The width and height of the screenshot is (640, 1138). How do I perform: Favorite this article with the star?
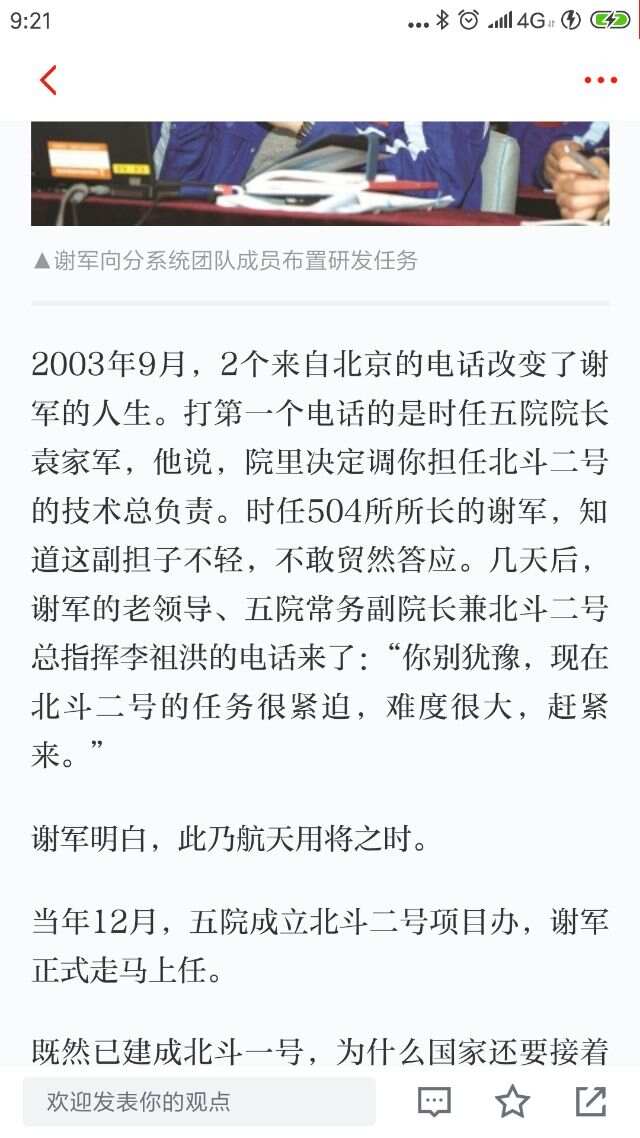[x=512, y=1102]
